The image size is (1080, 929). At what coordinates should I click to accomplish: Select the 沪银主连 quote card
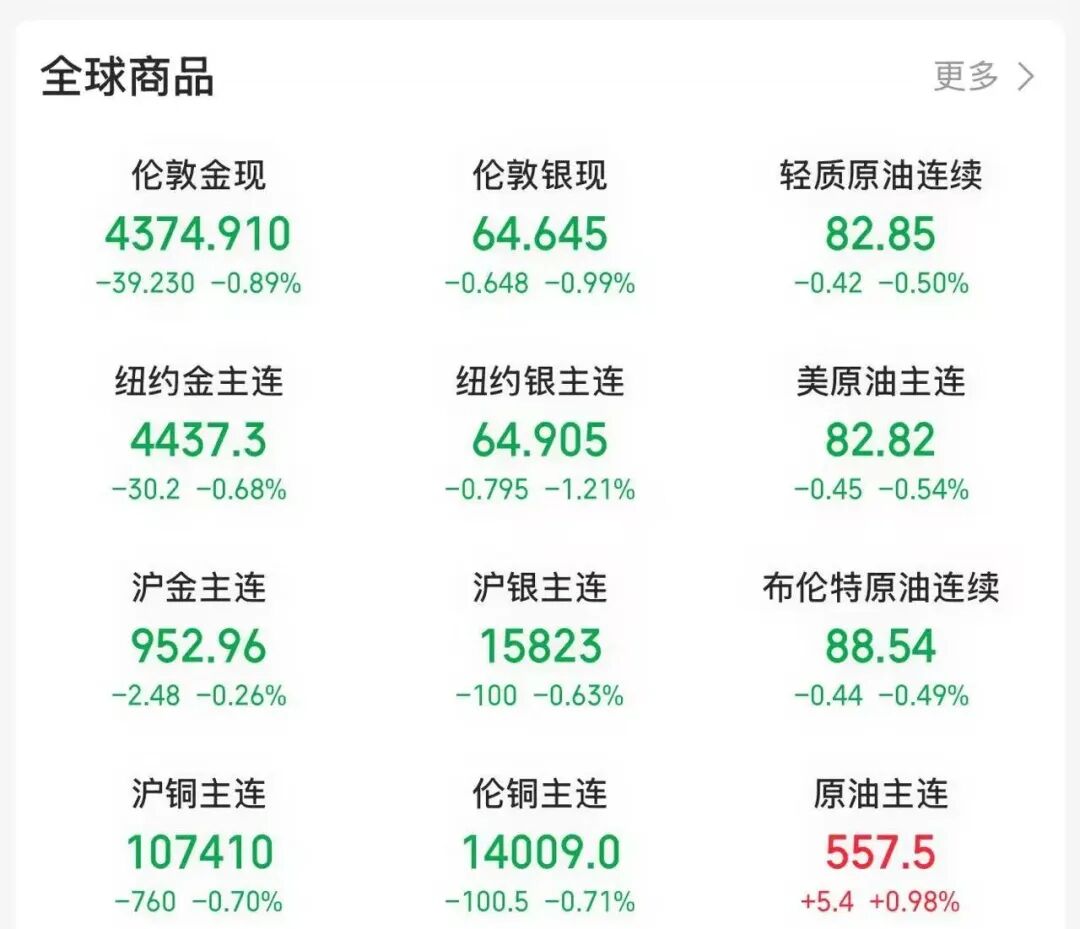coord(540,641)
